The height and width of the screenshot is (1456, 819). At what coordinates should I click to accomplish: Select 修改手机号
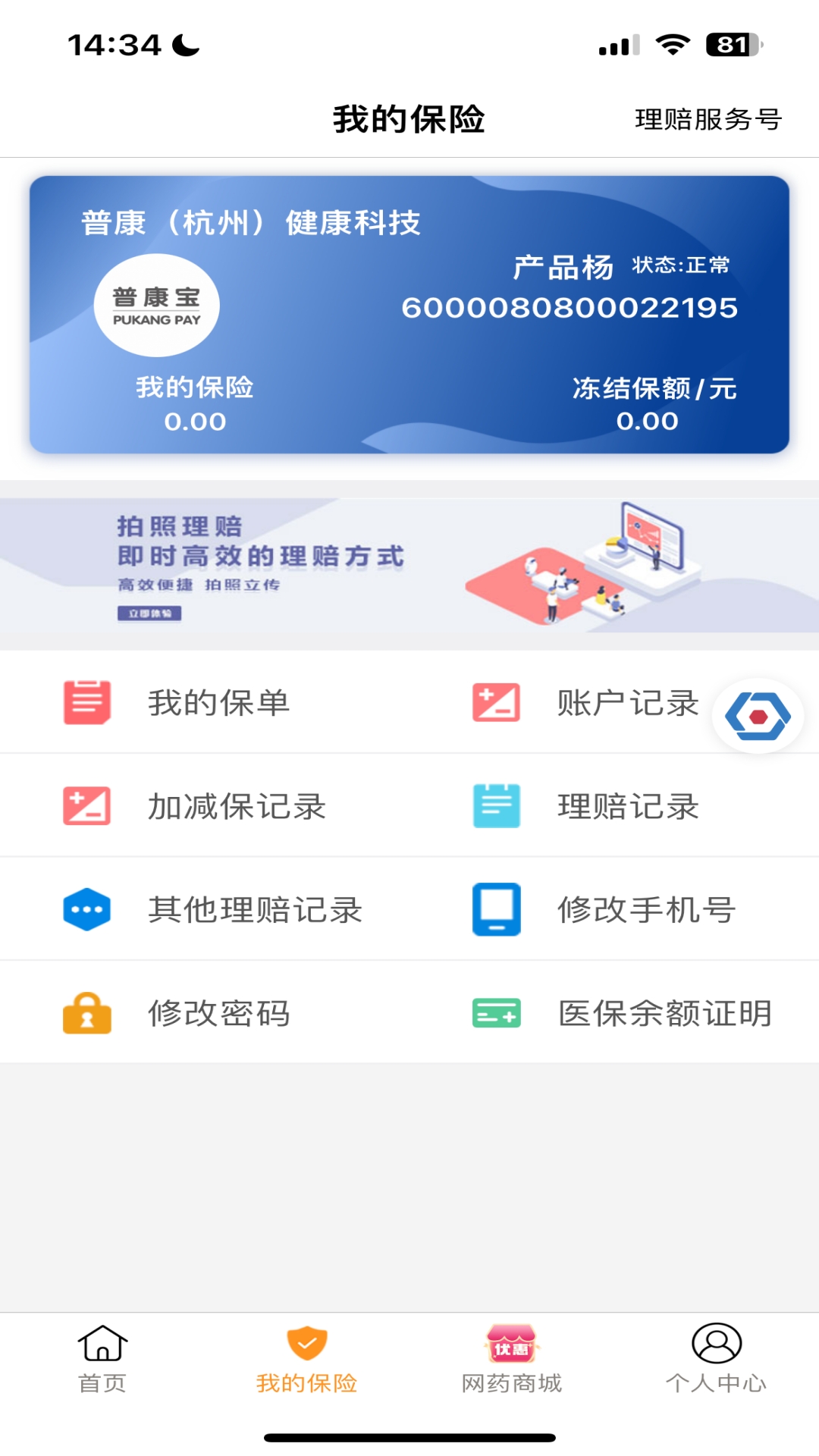tap(614, 909)
